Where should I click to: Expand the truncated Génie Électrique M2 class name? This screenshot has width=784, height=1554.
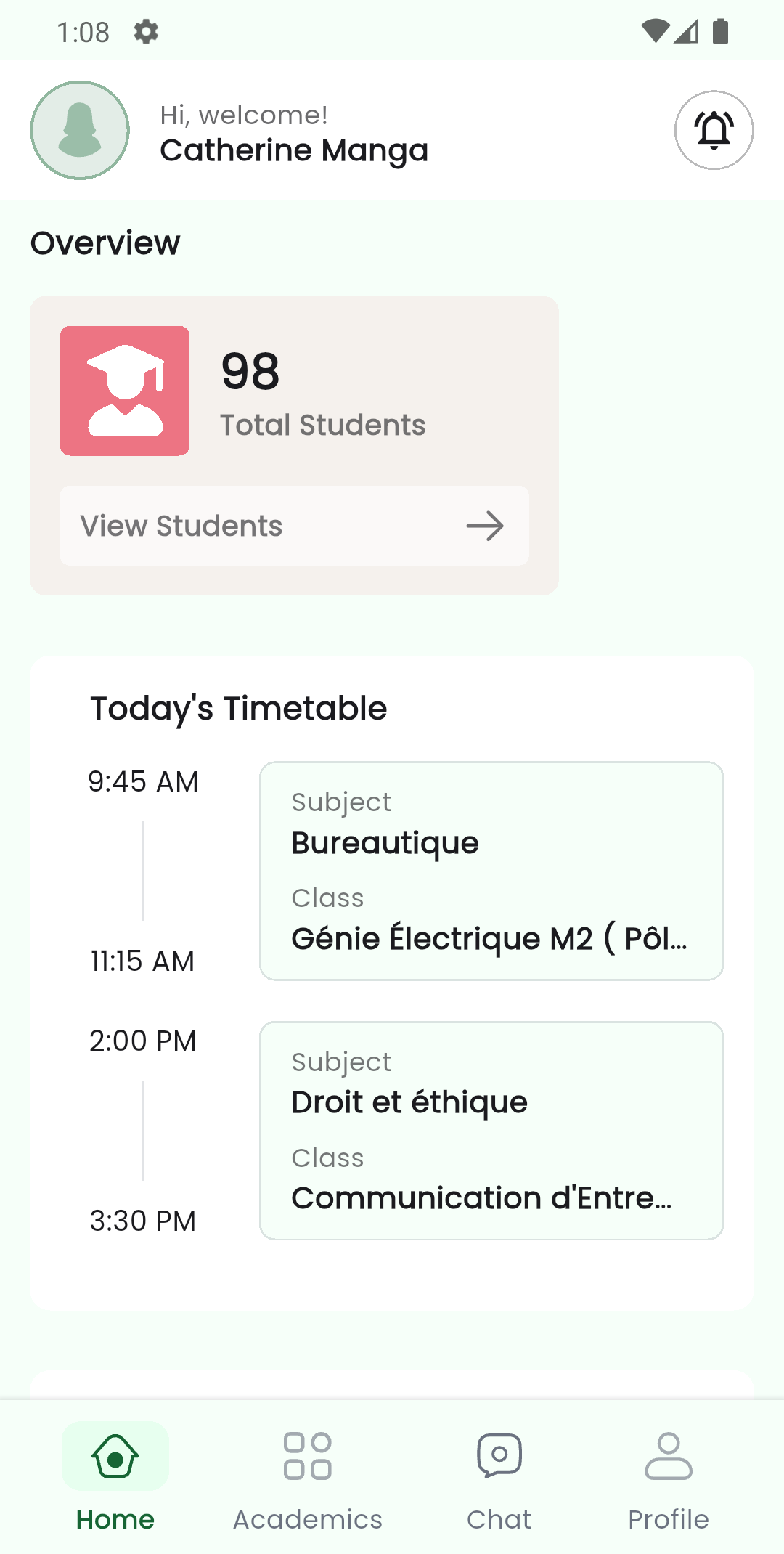pyautogui.click(x=490, y=939)
